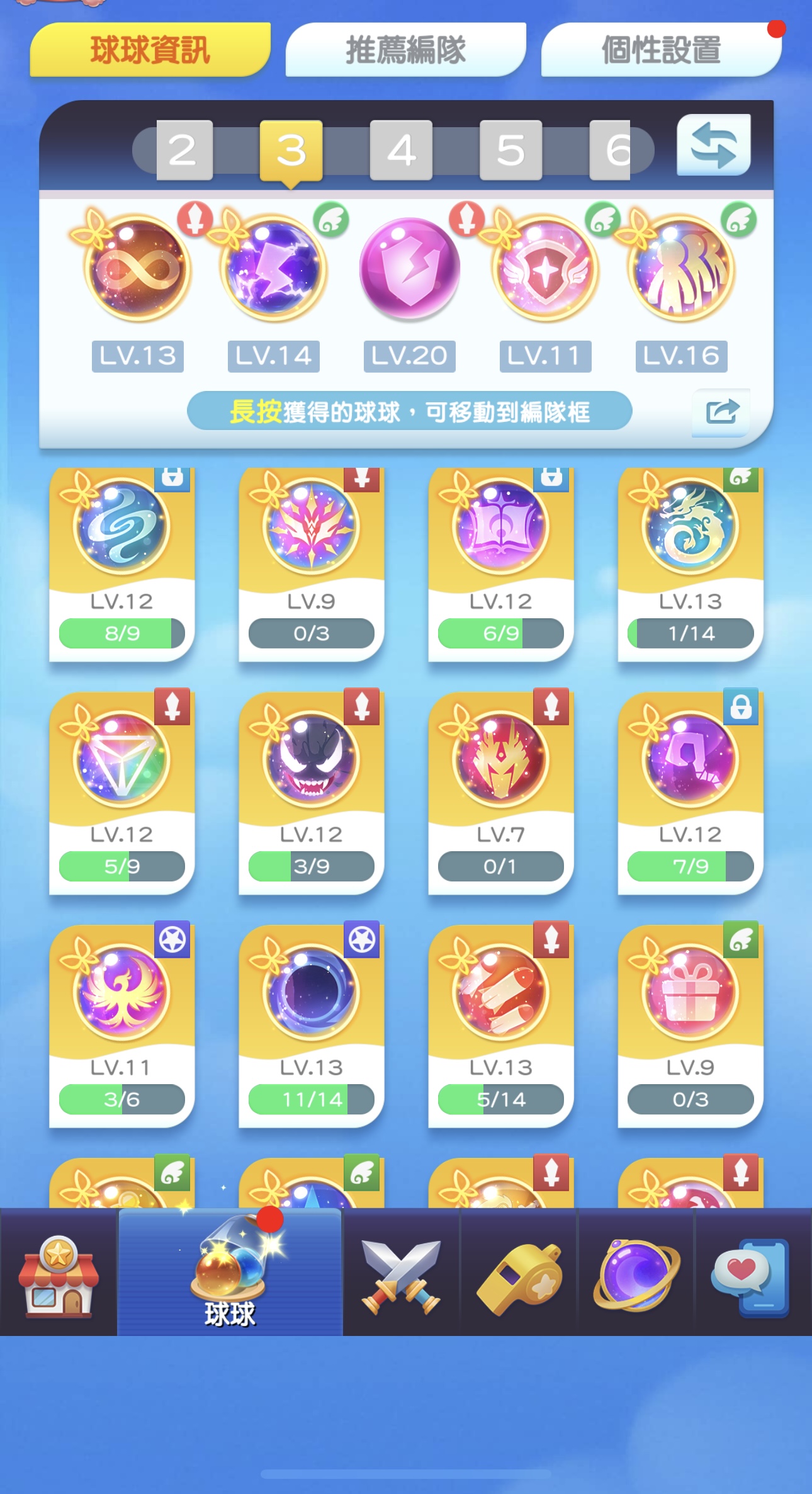
Task: Open the gift box ball card
Action: (691, 1025)
